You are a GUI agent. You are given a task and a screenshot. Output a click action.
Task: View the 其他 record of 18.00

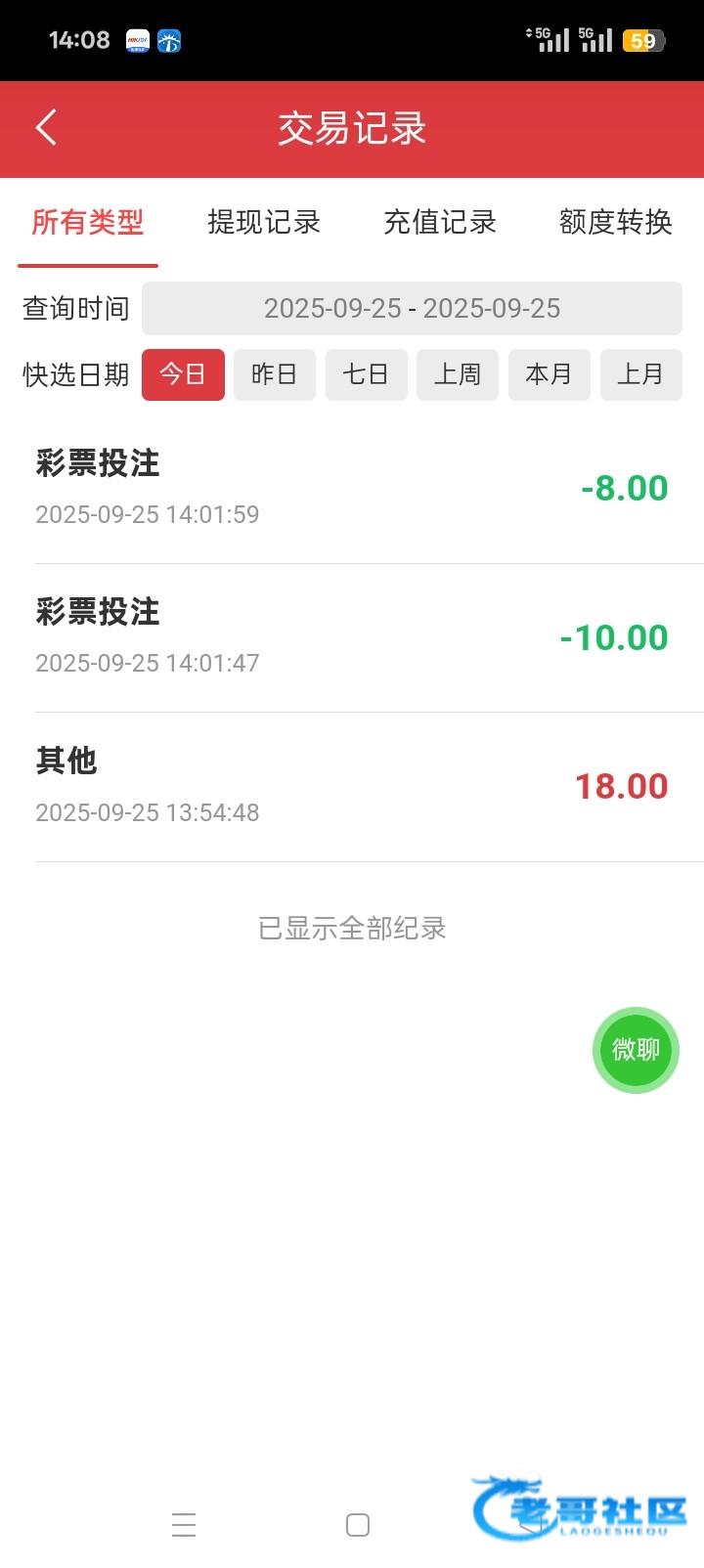coord(352,787)
